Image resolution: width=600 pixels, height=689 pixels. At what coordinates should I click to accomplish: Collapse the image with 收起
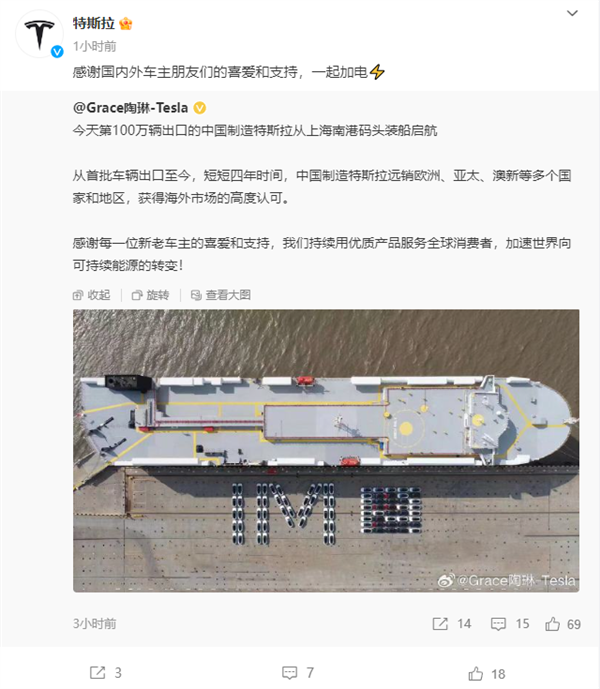click(x=92, y=295)
